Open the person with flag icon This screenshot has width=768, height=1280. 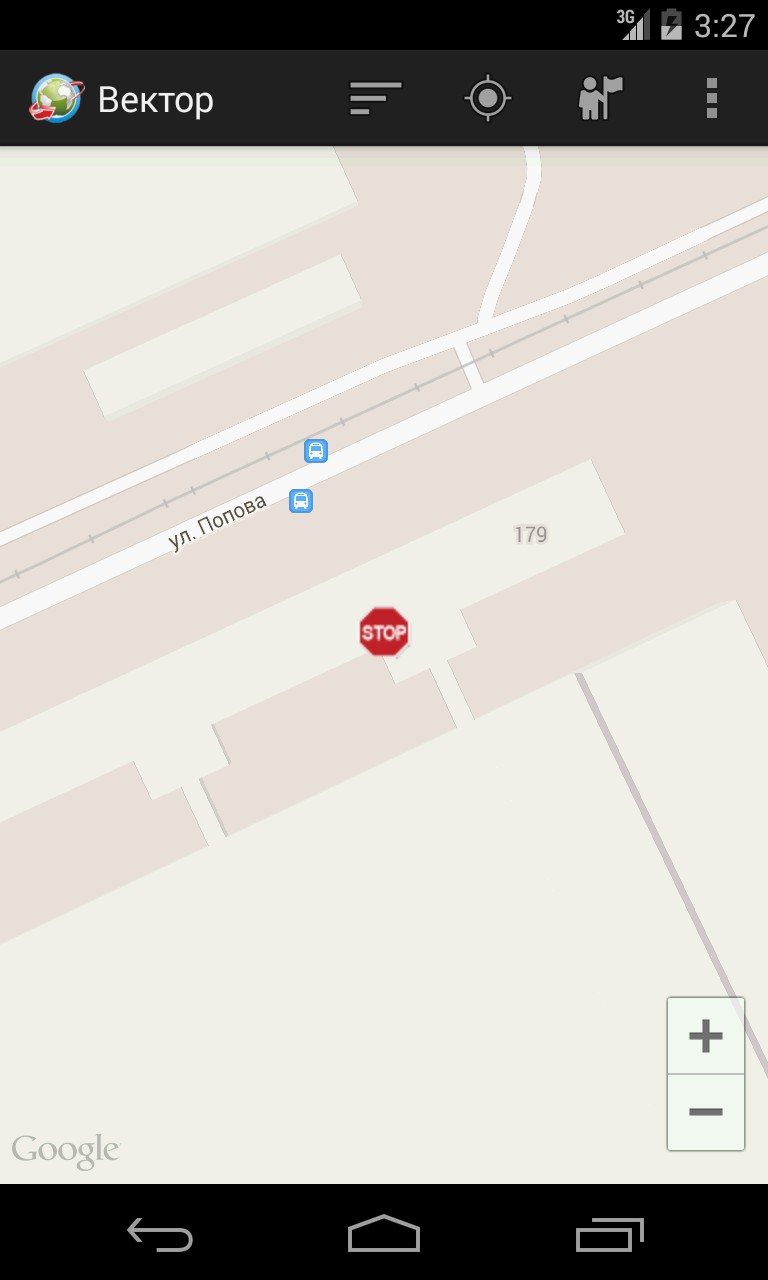pos(600,98)
